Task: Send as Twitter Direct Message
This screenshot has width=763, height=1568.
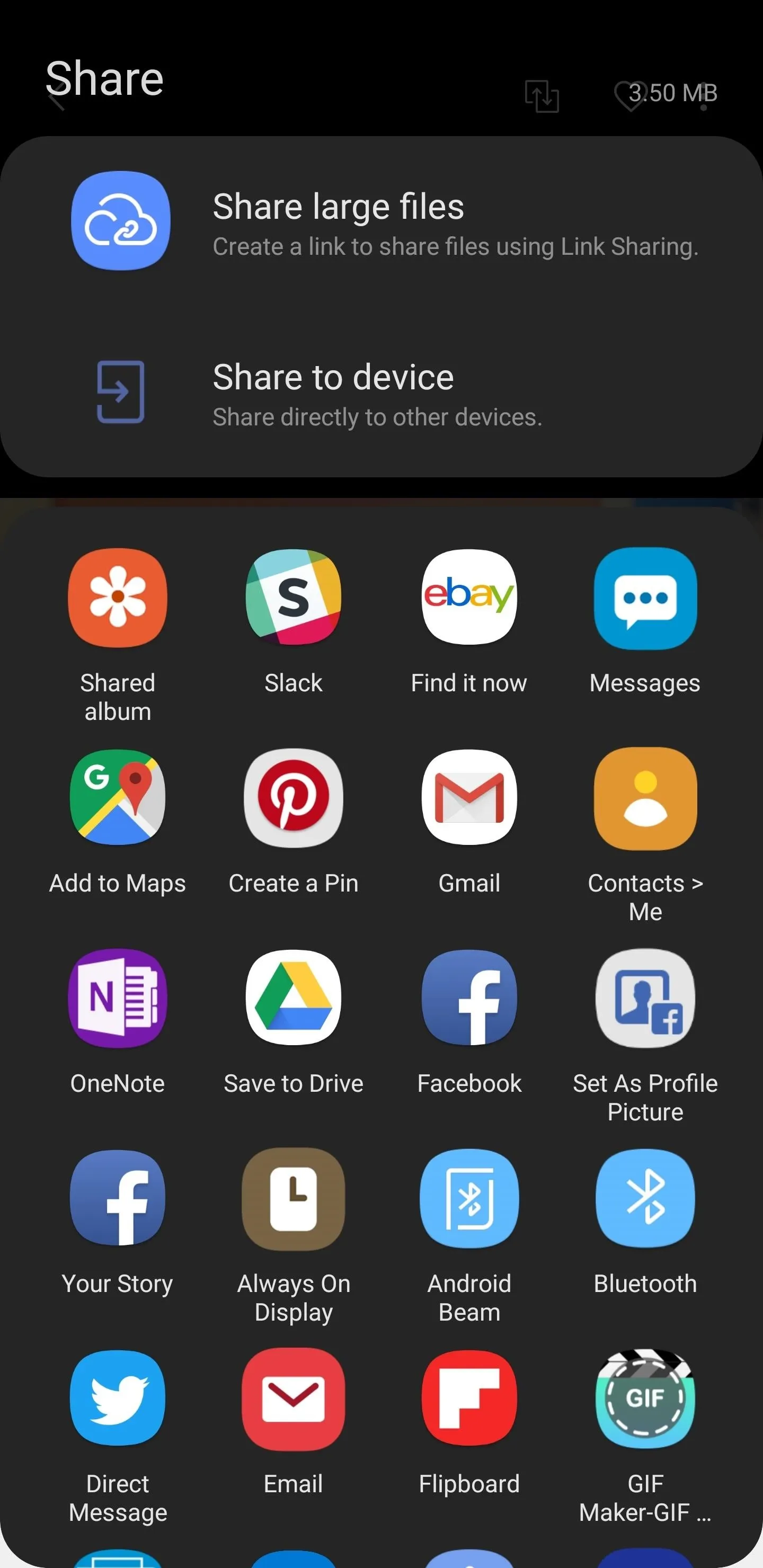Action: click(118, 1437)
